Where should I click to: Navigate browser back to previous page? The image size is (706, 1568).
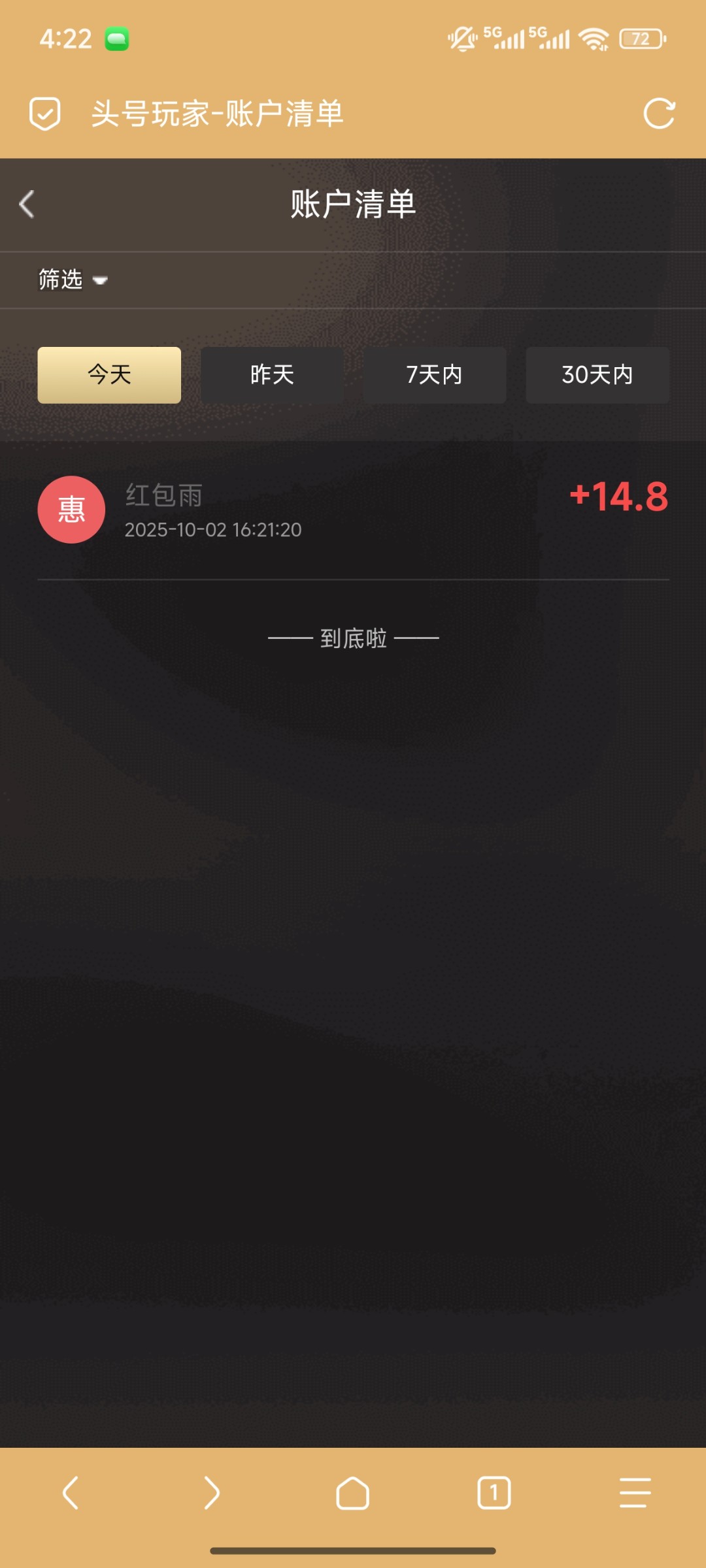tap(71, 1493)
